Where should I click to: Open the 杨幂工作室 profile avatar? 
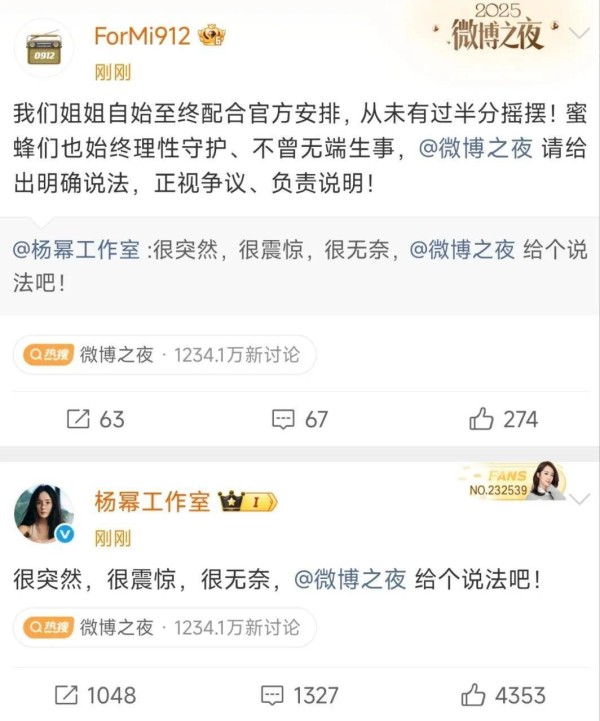(x=44, y=514)
